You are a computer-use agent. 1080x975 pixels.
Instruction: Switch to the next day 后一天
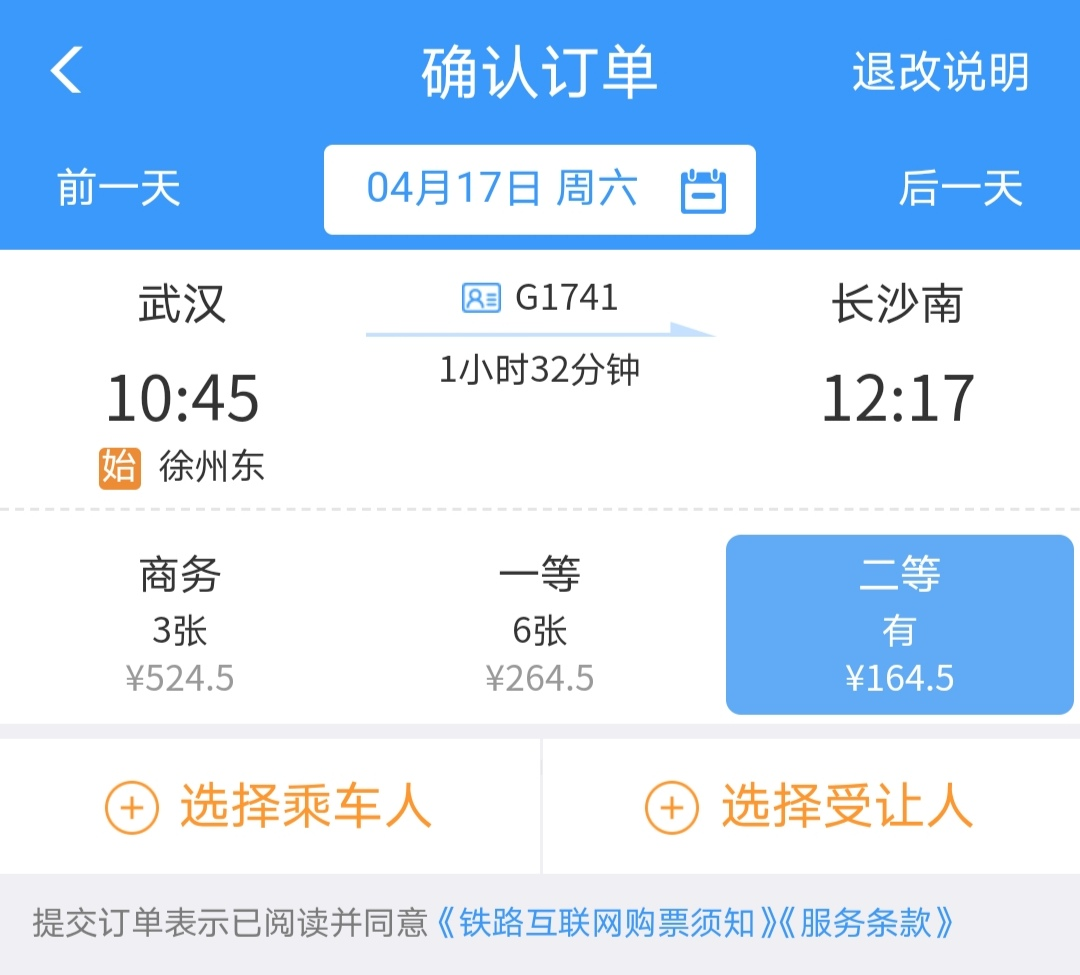[x=960, y=189]
